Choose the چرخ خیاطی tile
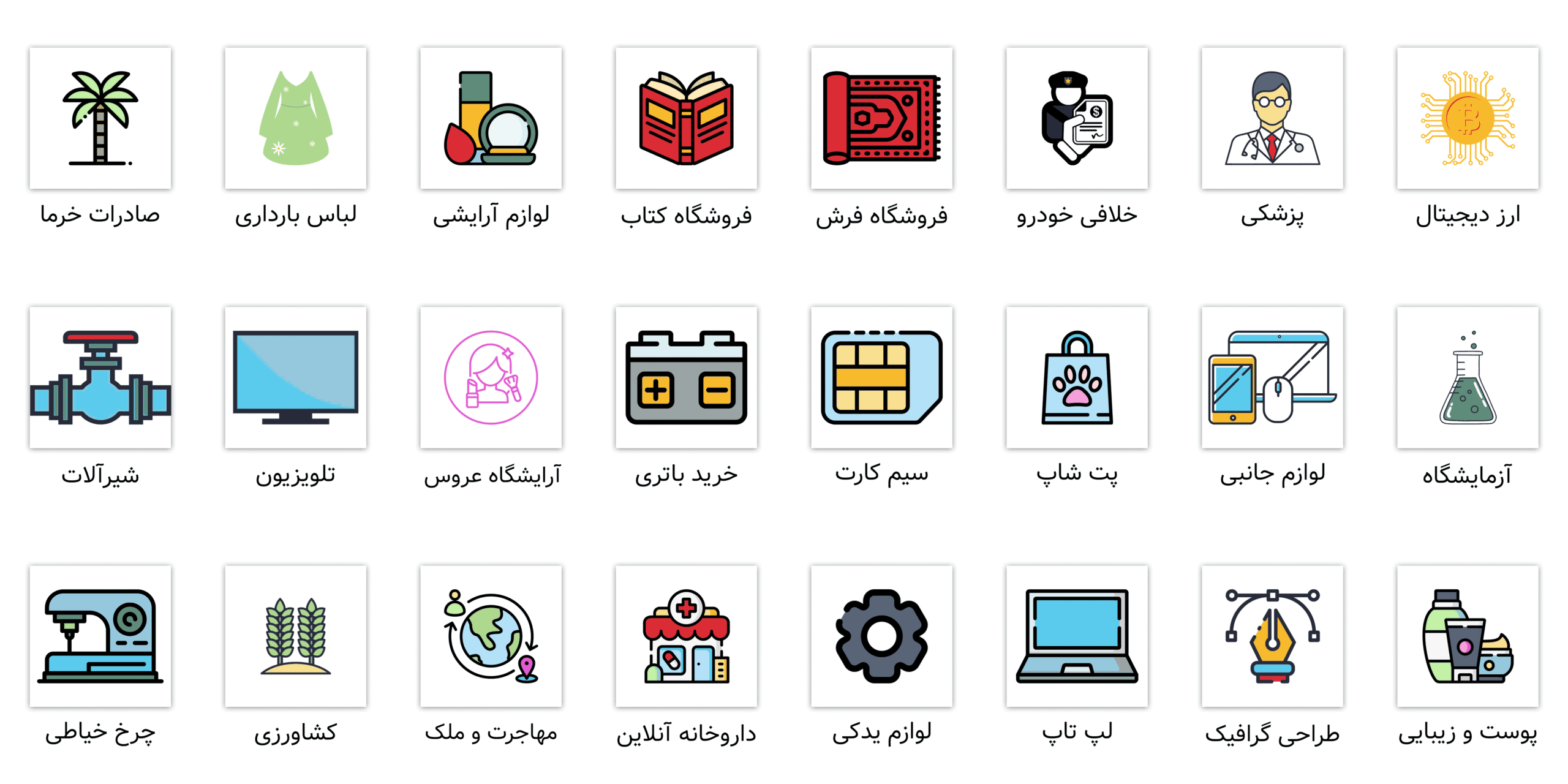This screenshot has width=1568, height=784. 100,636
